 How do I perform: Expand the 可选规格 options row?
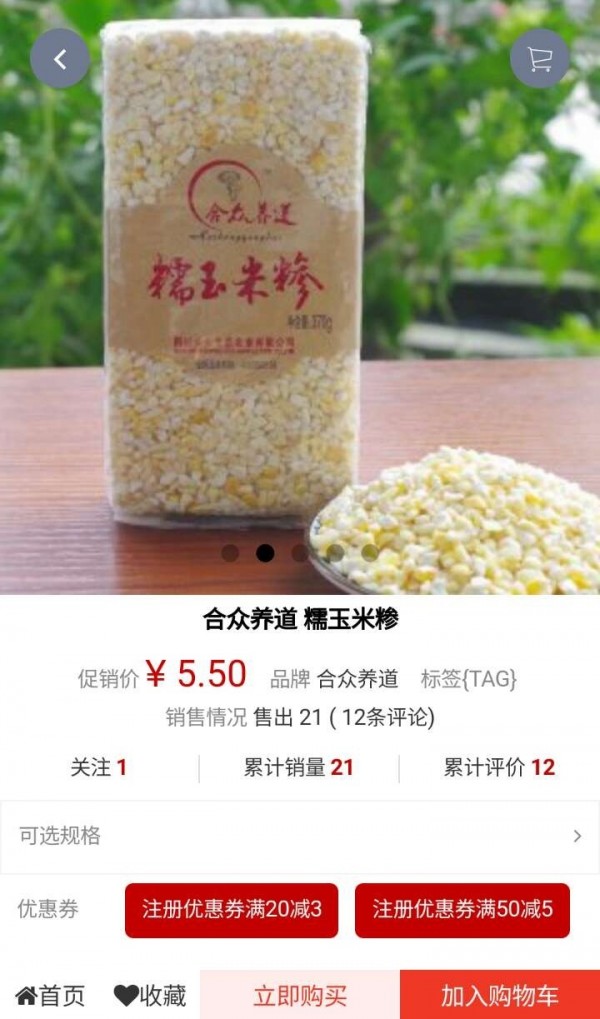(300, 836)
